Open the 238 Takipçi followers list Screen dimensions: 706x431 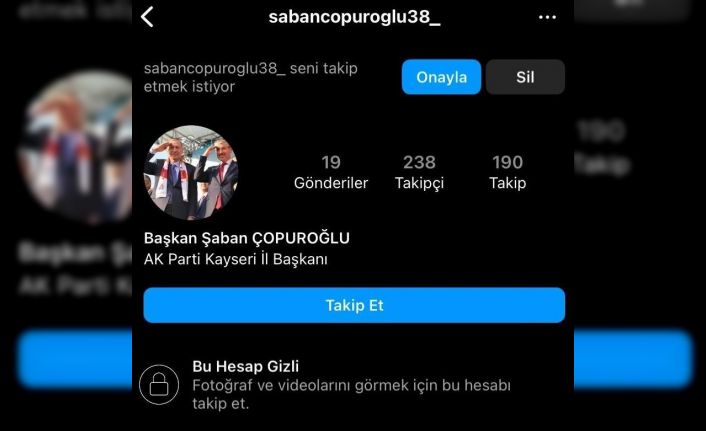pos(419,172)
